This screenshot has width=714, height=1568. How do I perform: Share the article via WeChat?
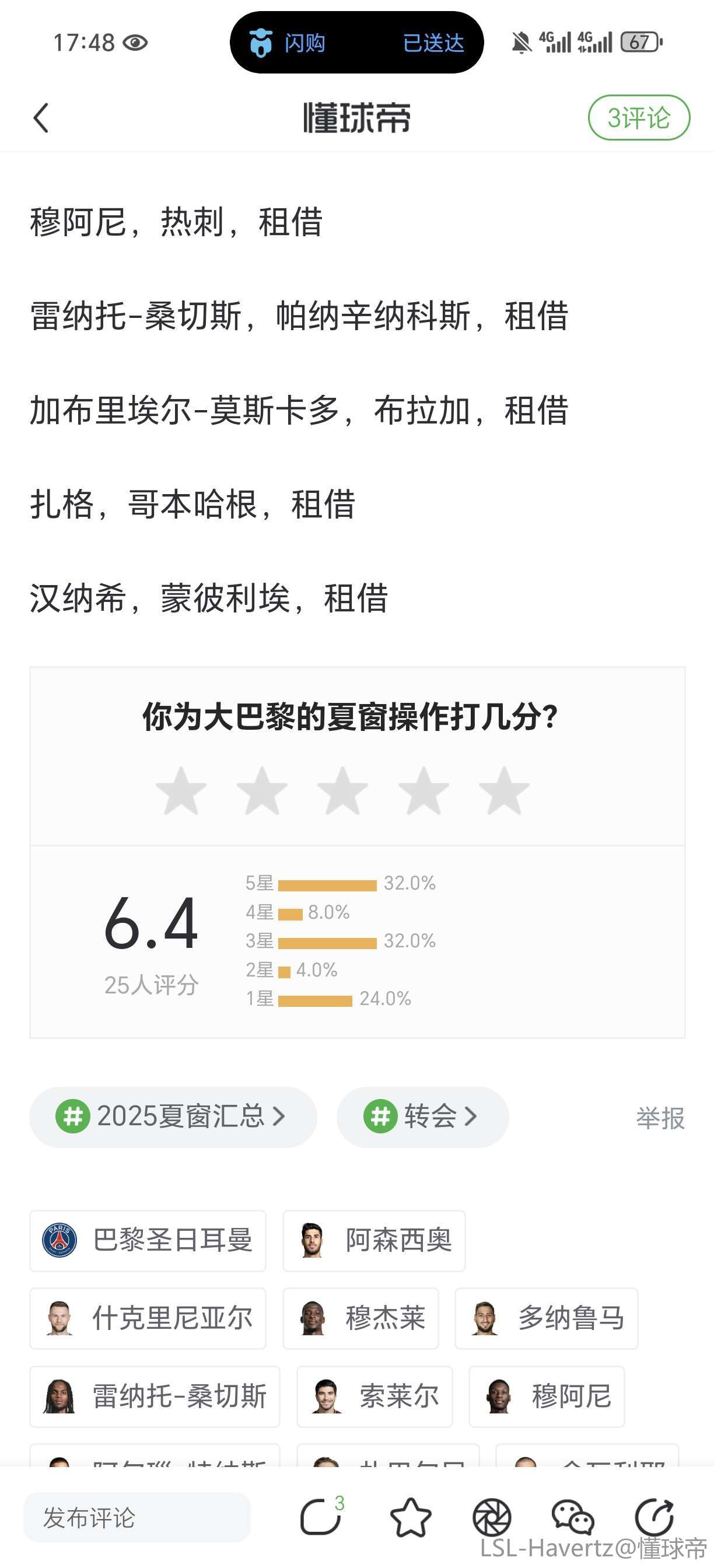click(572, 1517)
